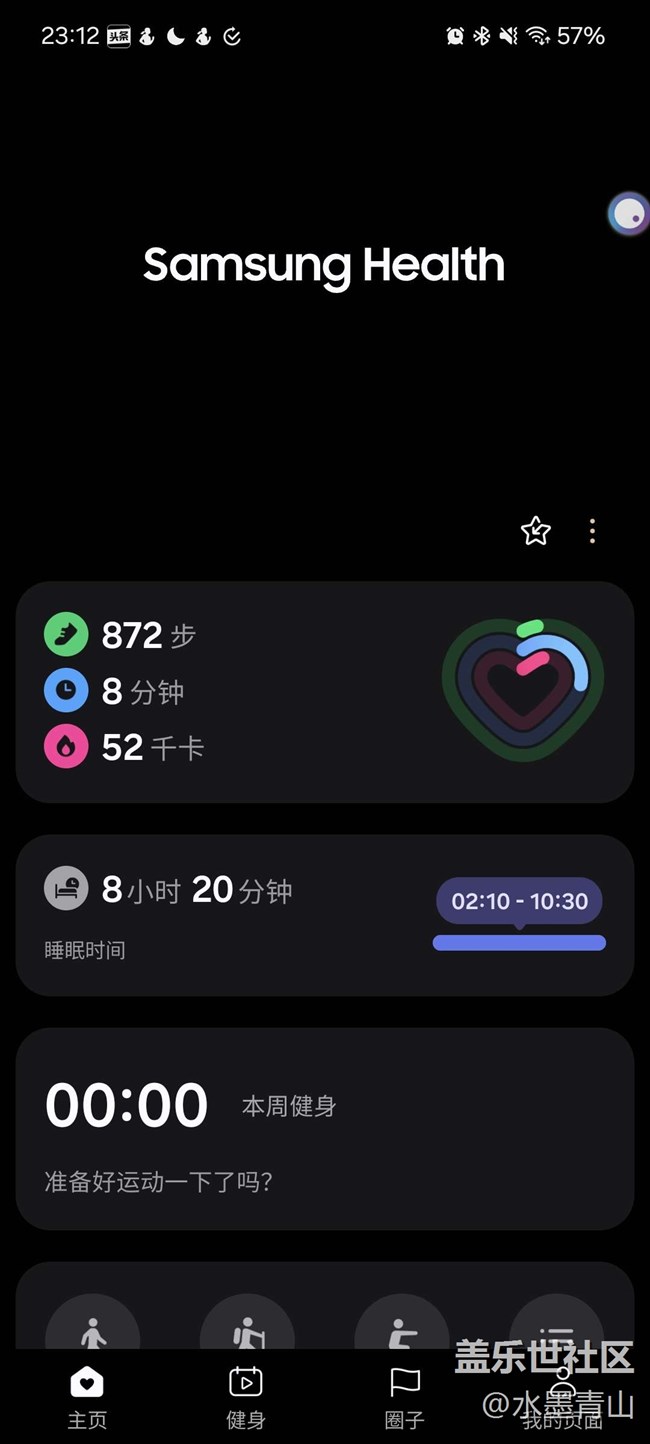Open the star icon above the activity card
The width and height of the screenshot is (650, 1444).
coord(536,531)
